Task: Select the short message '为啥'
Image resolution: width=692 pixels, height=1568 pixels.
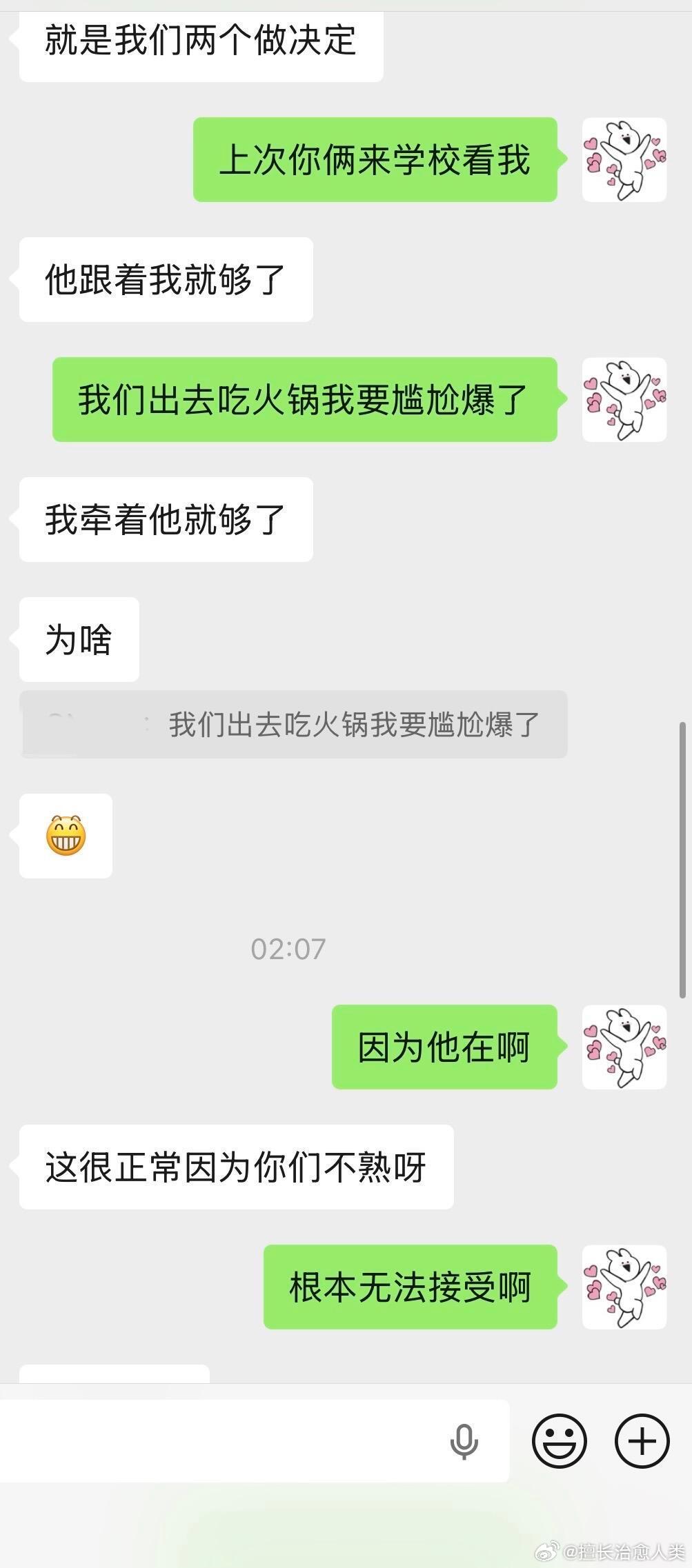Action: pyautogui.click(x=78, y=639)
